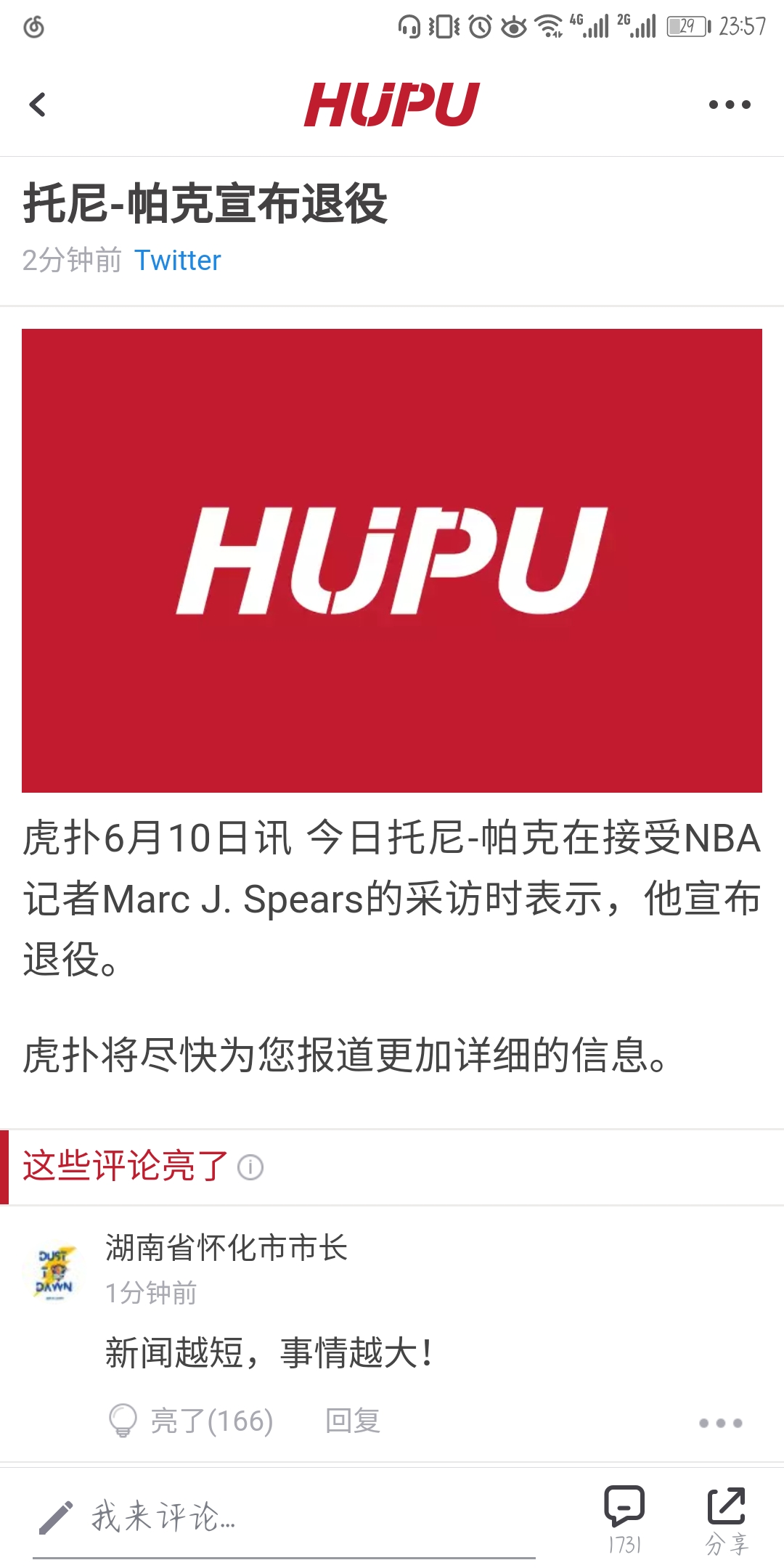Reply to 湖南省怀化市市长's comment via 回复

[353, 1421]
